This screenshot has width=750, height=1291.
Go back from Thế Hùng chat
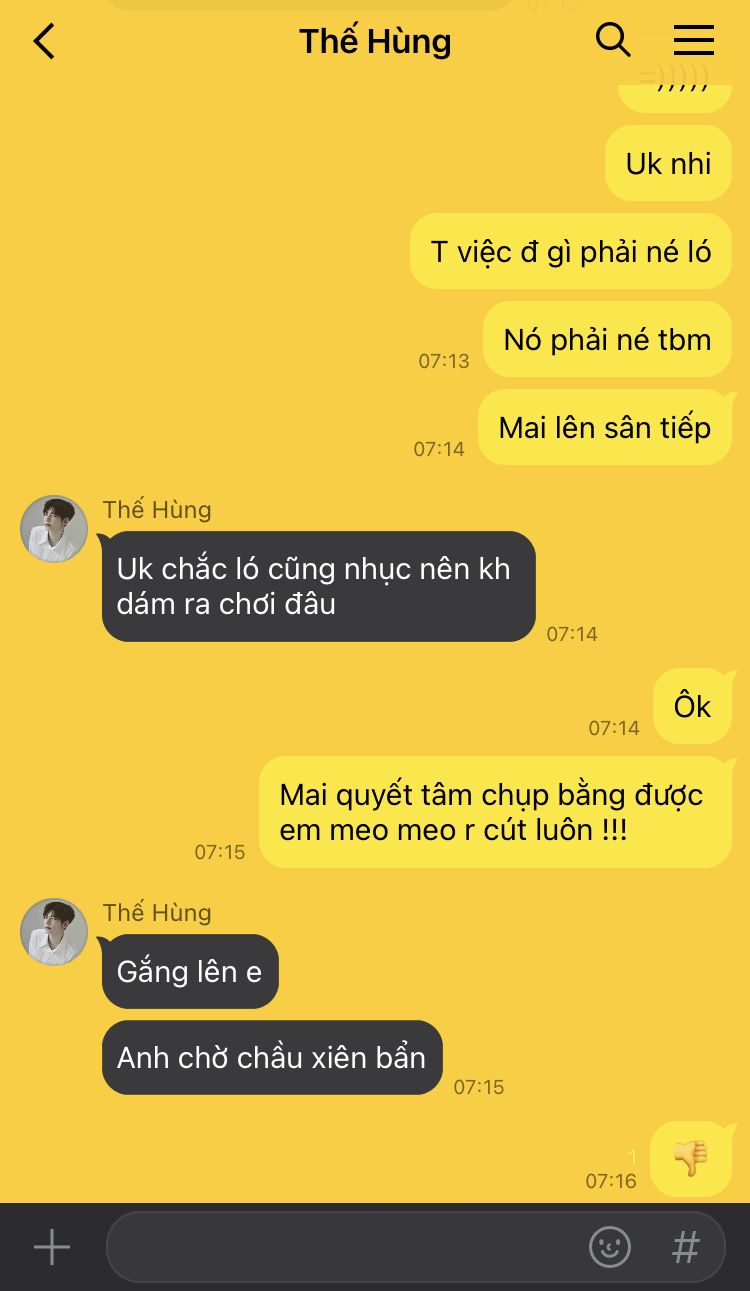coord(44,41)
